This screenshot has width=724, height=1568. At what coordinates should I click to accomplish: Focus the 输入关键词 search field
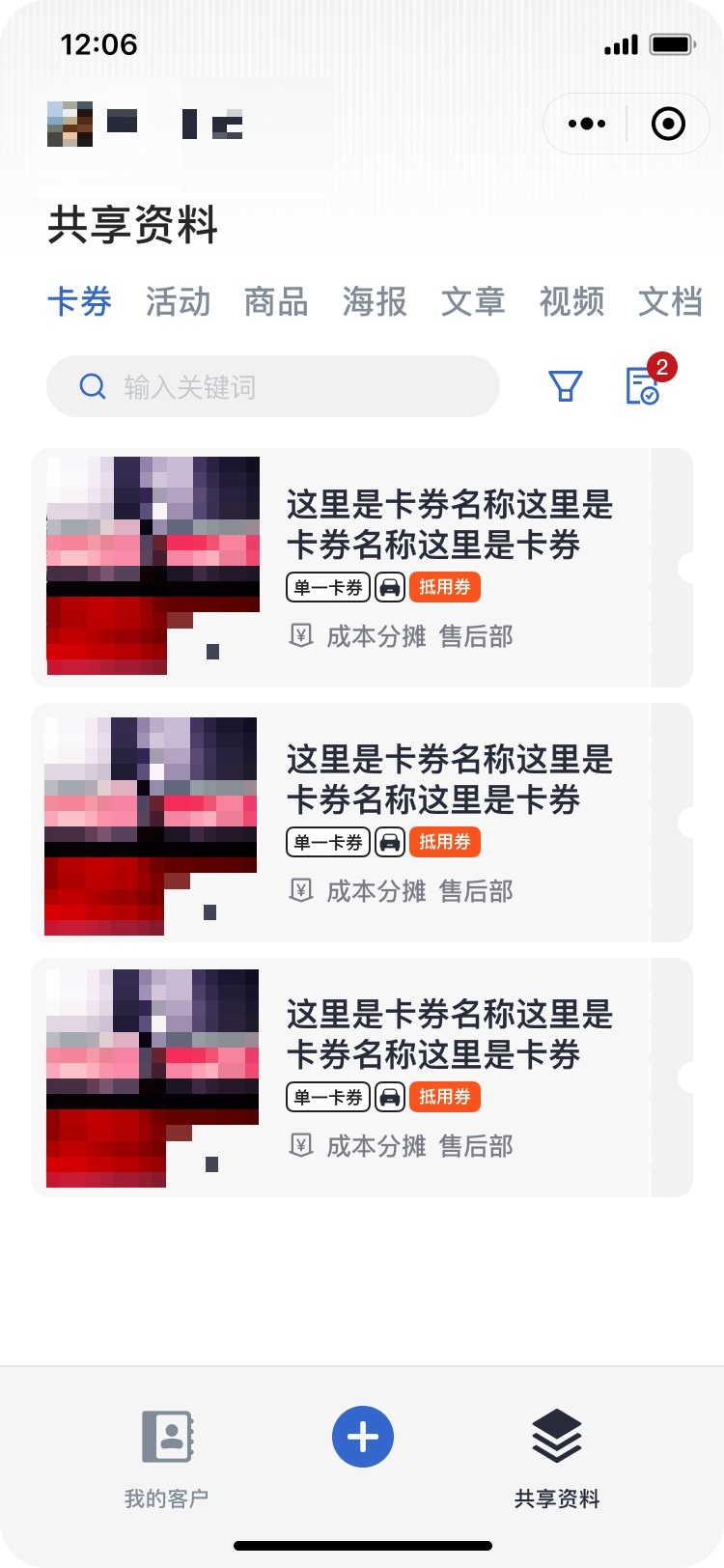pyautogui.click(x=273, y=386)
